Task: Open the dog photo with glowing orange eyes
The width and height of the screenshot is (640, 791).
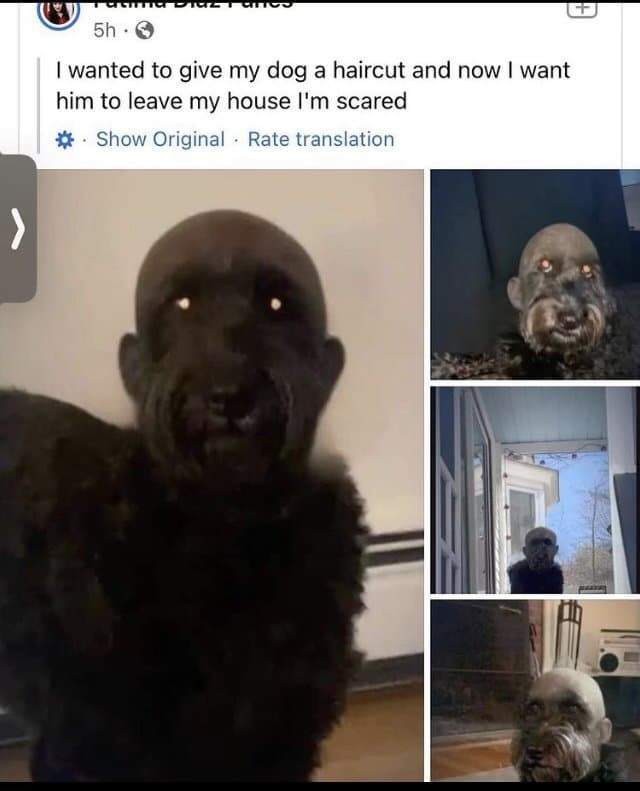Action: [535, 274]
